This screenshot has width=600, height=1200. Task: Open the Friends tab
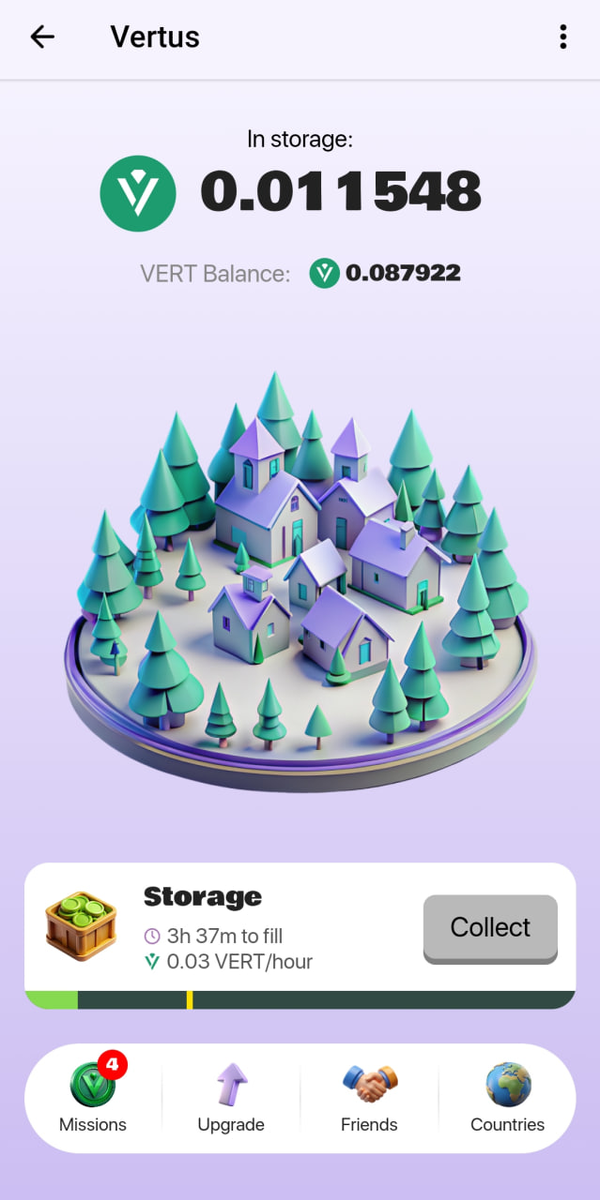tap(369, 1098)
